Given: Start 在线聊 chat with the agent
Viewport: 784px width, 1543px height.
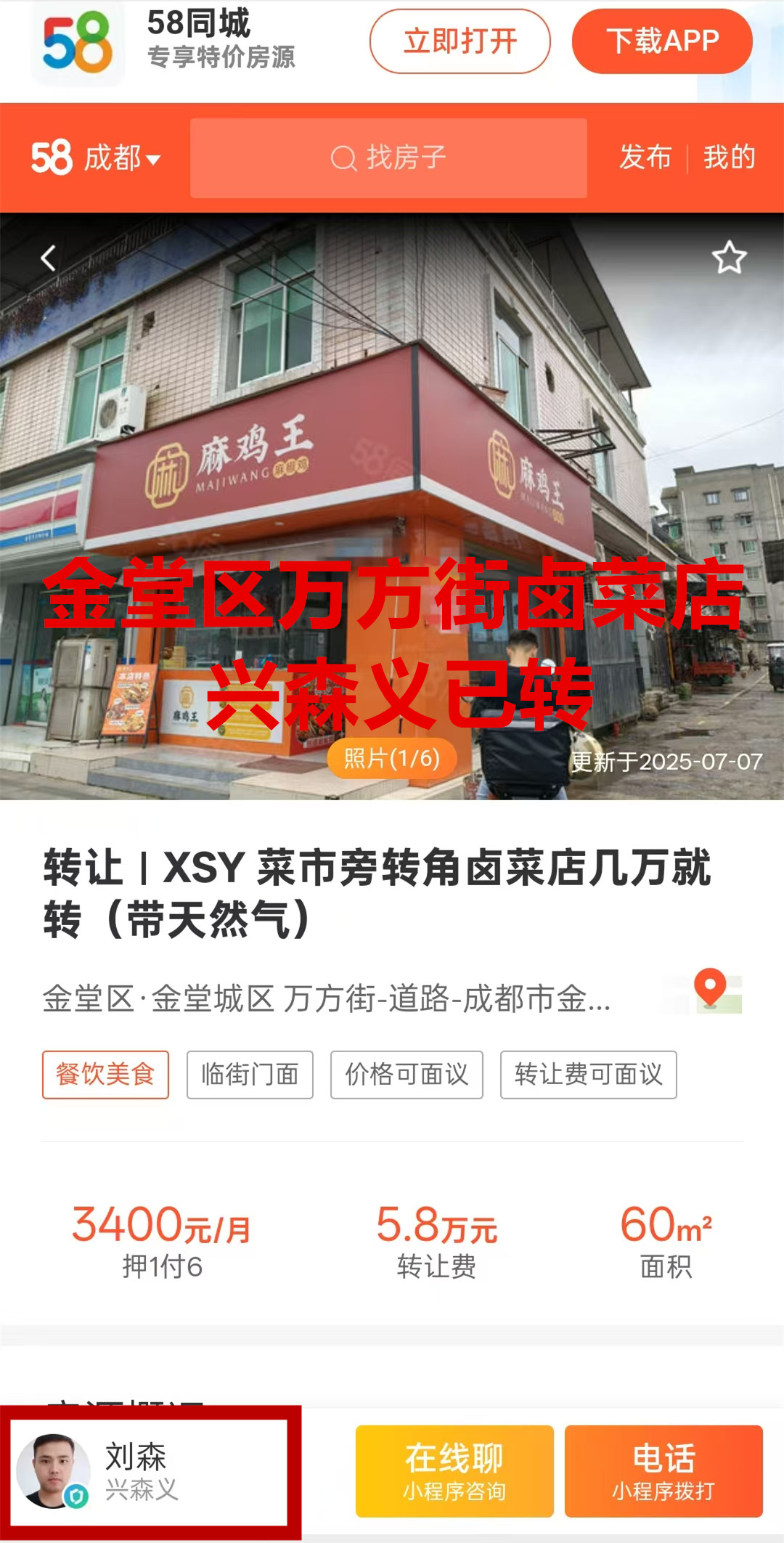Looking at the screenshot, I should tap(454, 1470).
